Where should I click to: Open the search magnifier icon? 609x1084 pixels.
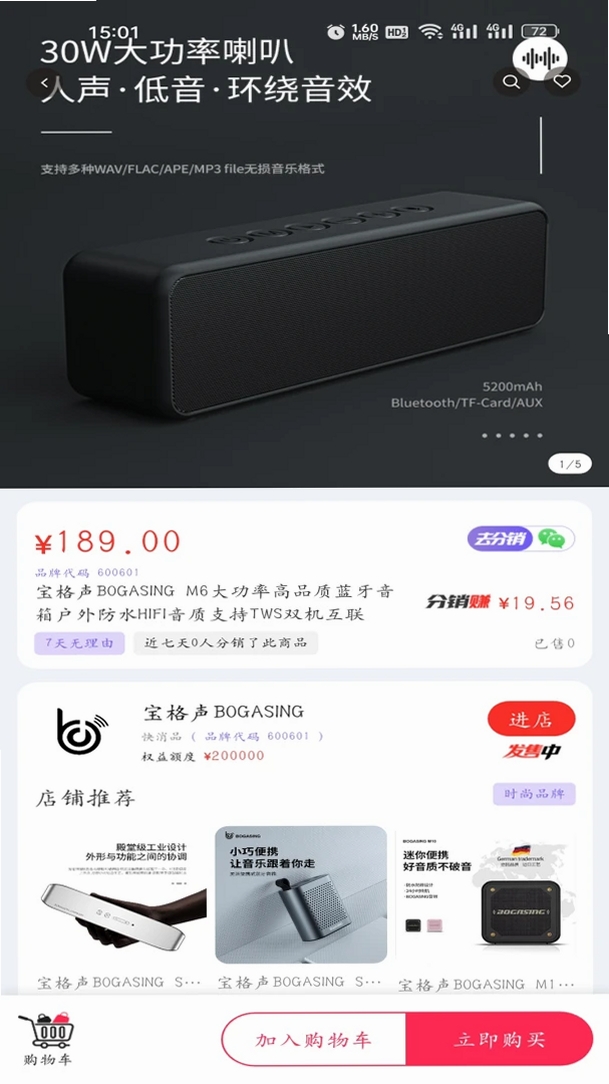(x=511, y=82)
